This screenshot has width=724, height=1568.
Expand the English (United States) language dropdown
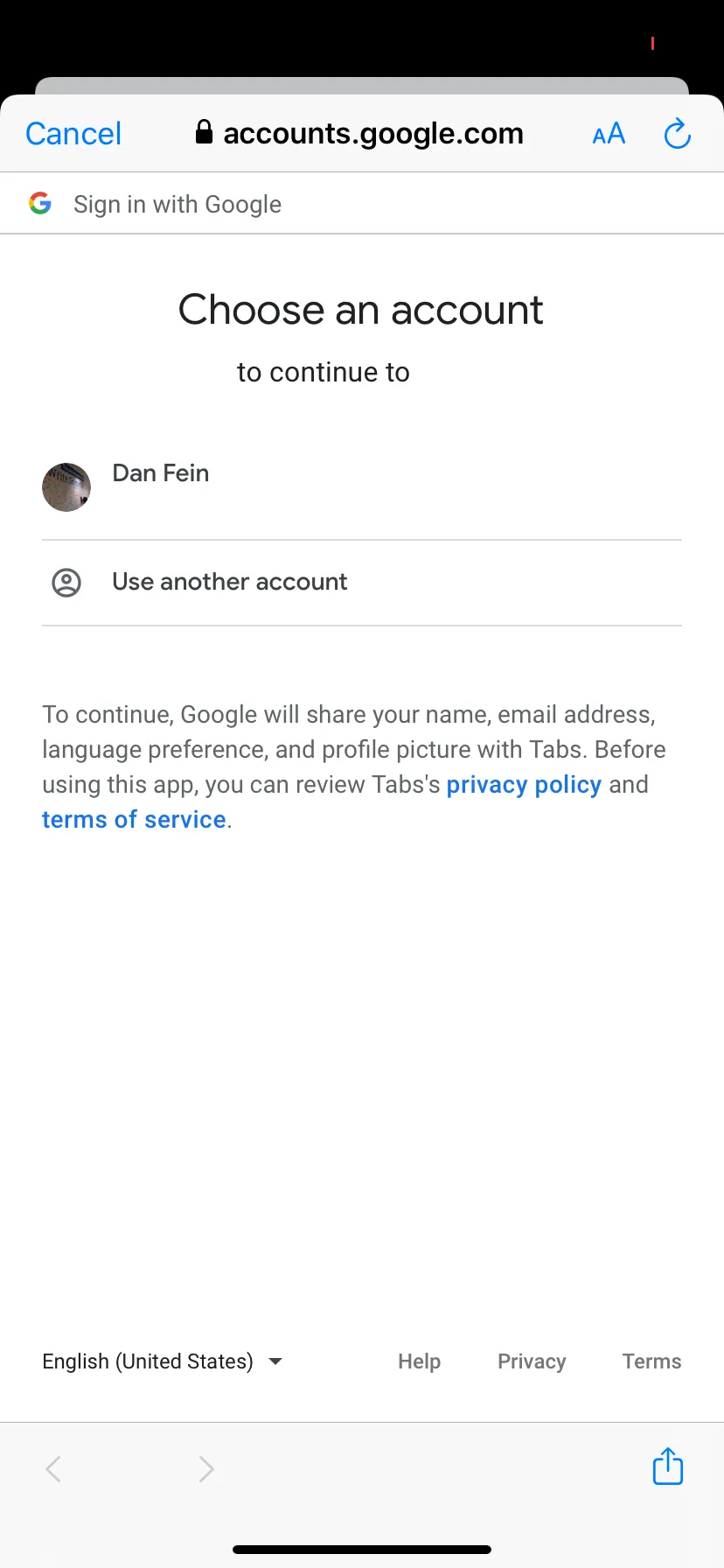coord(163,1361)
